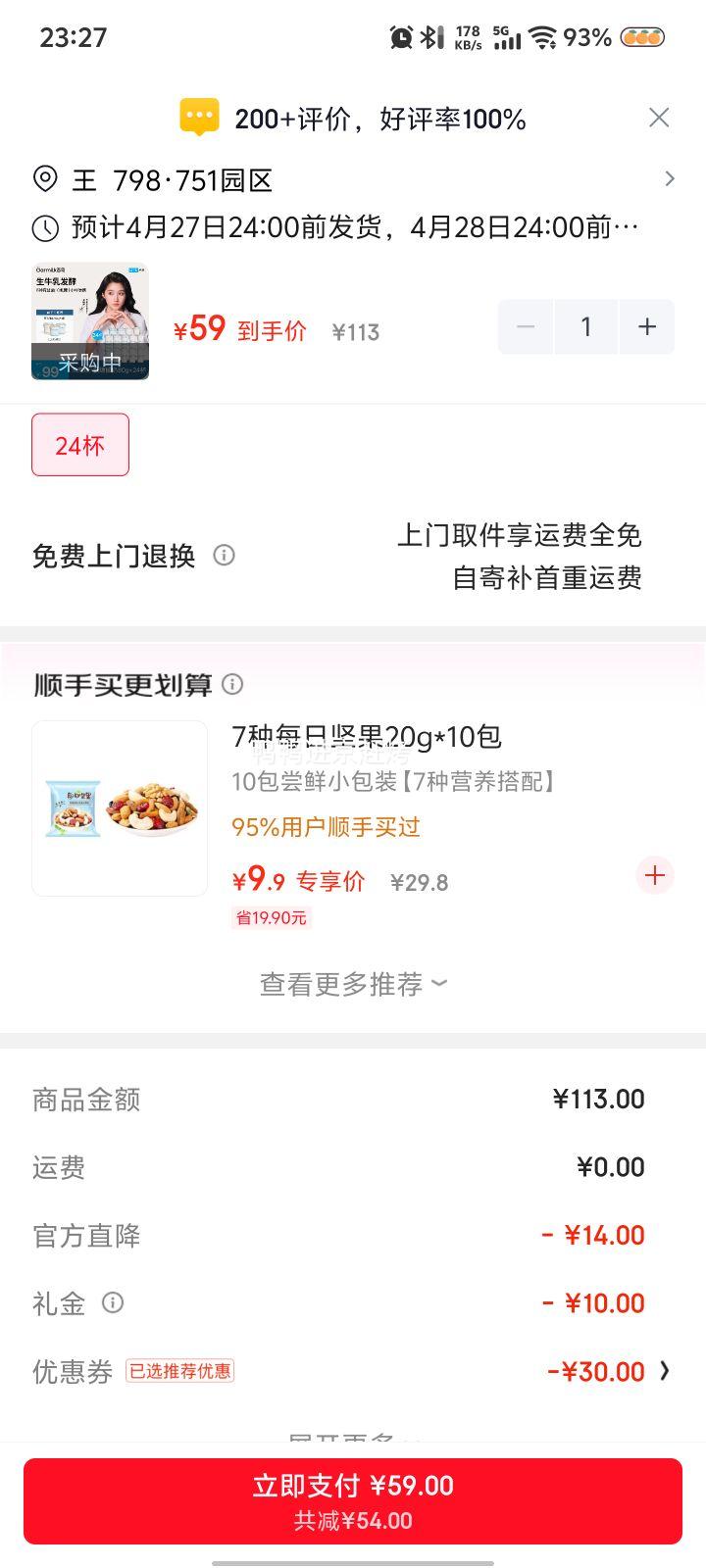Select the 已选推荐优惠 coupon label

coord(181,1371)
